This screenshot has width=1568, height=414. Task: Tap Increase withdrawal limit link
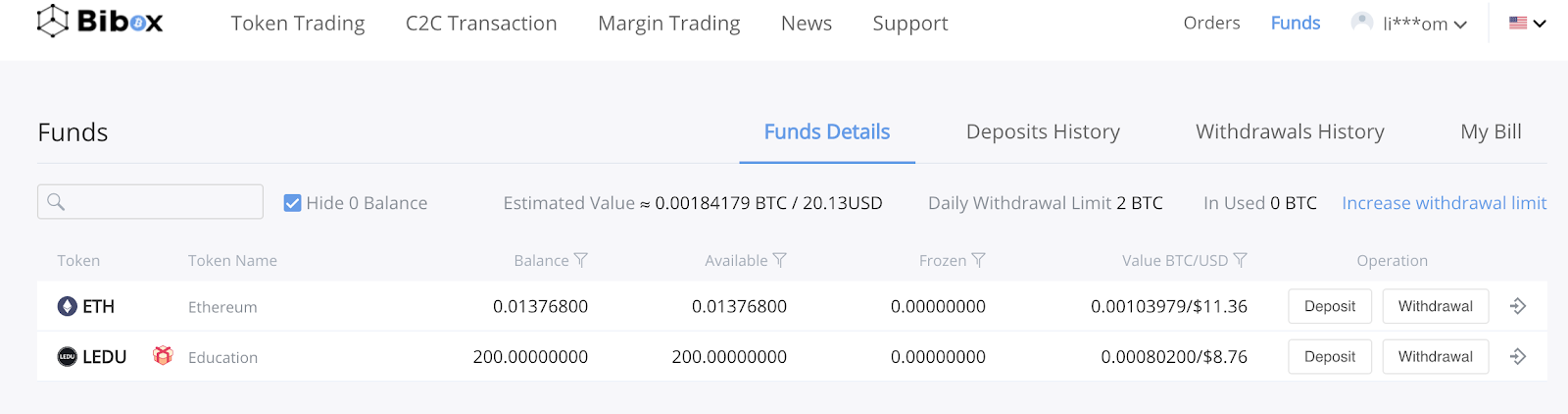(1444, 203)
